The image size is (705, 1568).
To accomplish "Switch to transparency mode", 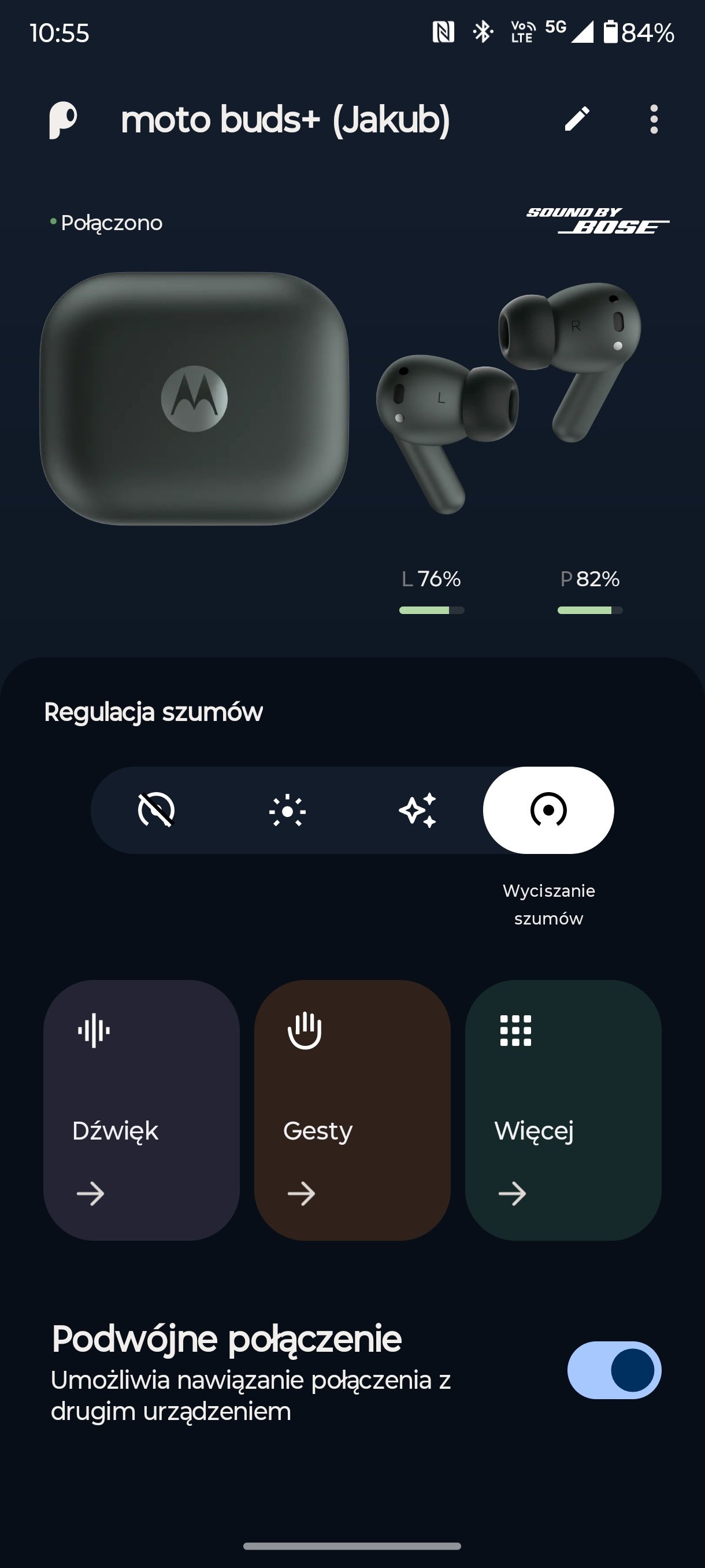I will pyautogui.click(x=287, y=810).
